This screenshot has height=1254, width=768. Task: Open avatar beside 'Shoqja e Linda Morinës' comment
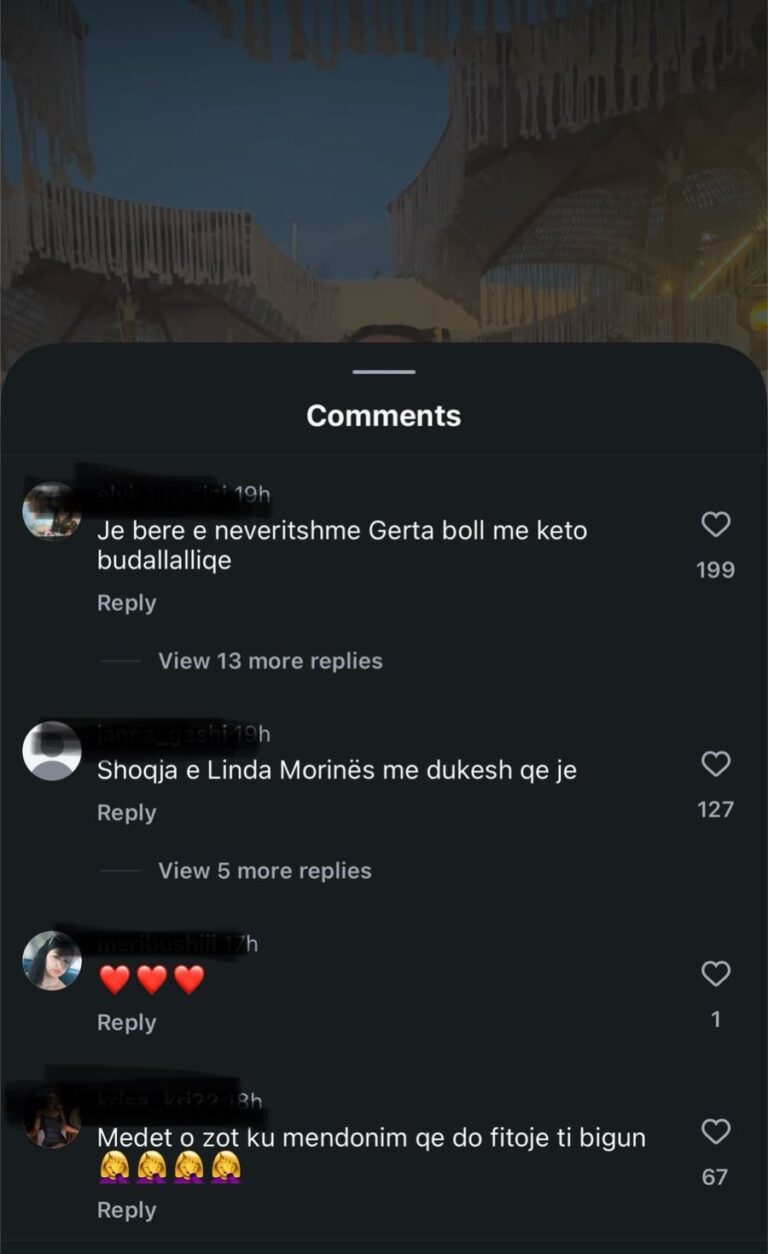tap(52, 751)
